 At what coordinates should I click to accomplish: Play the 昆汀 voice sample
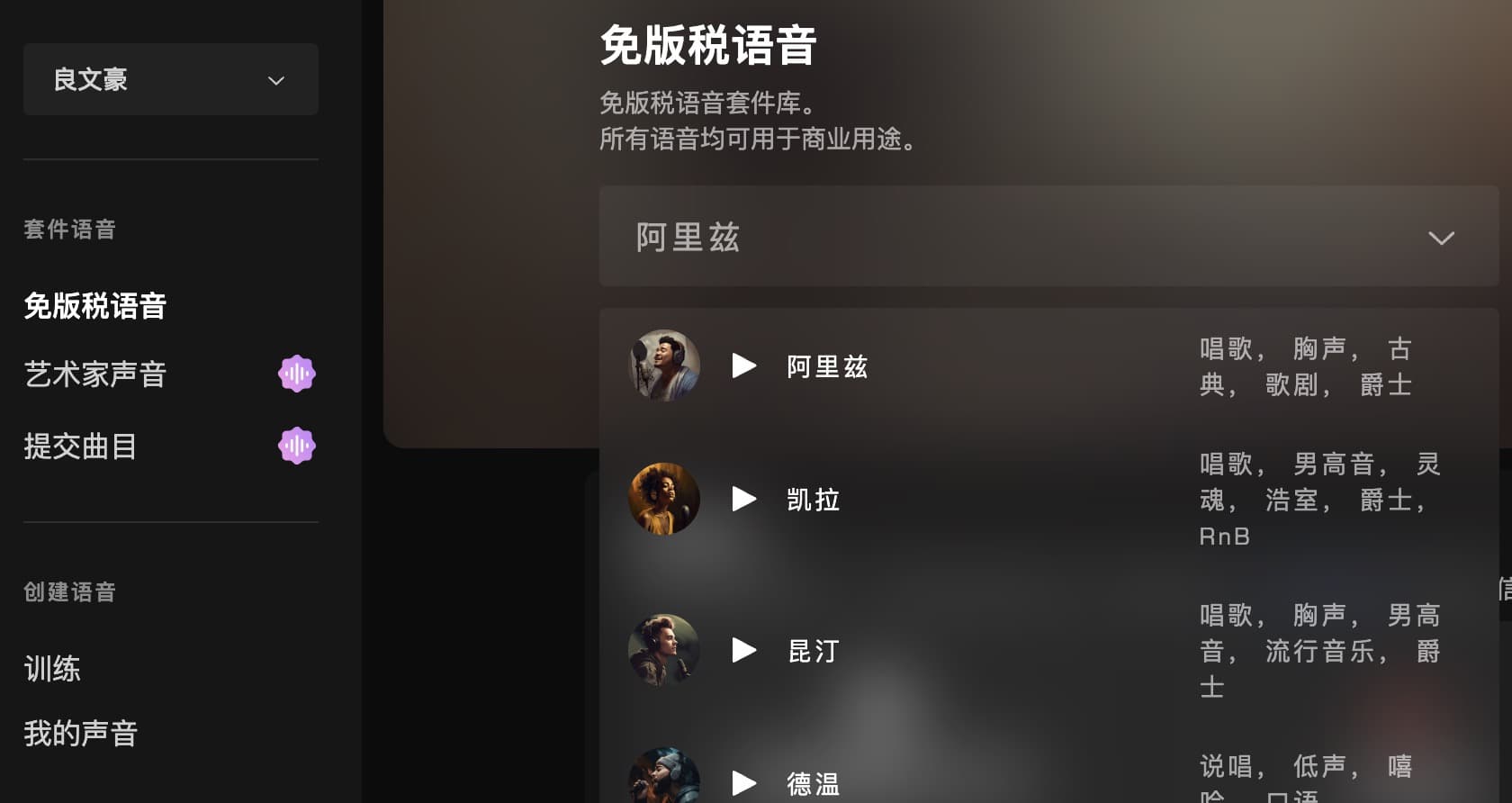pos(744,650)
